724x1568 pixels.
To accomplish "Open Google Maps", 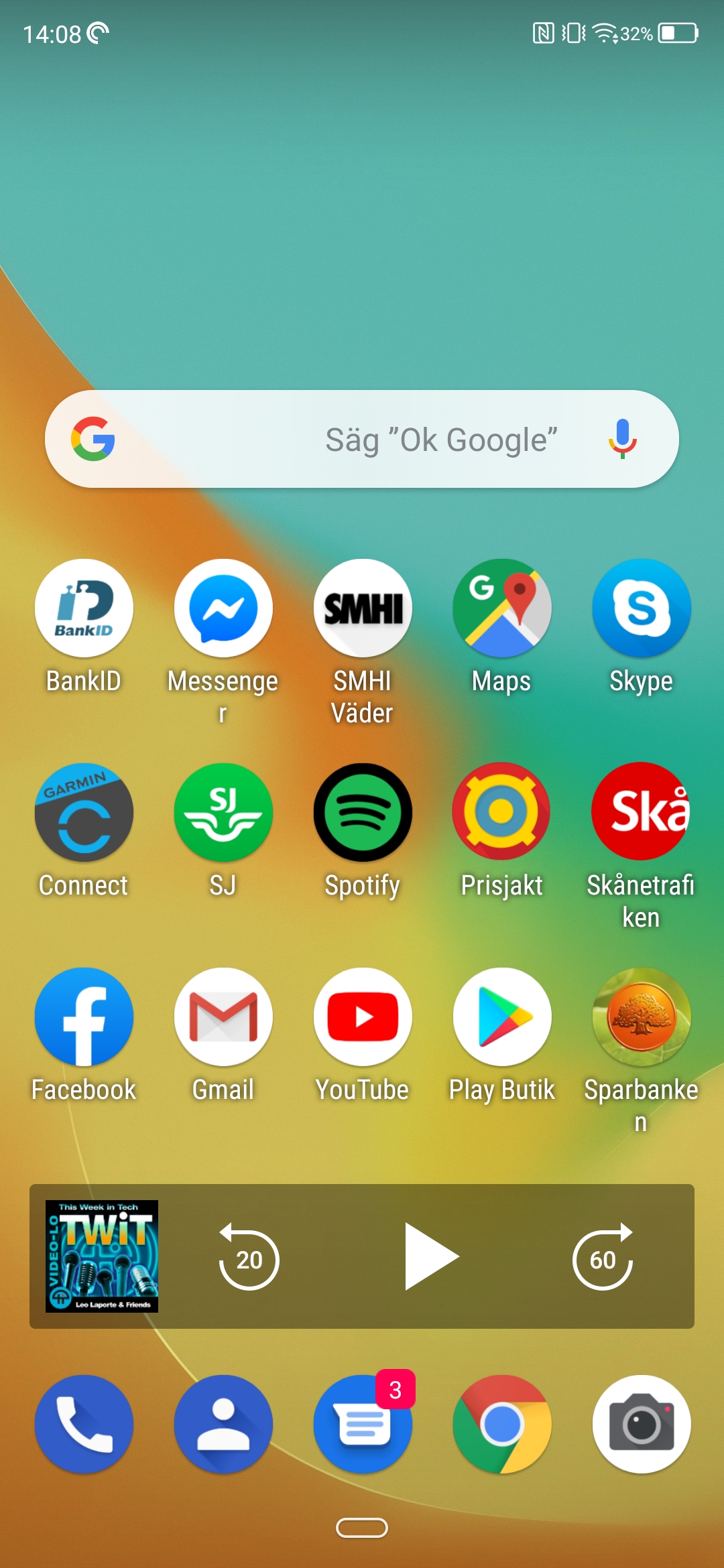I will click(x=502, y=608).
